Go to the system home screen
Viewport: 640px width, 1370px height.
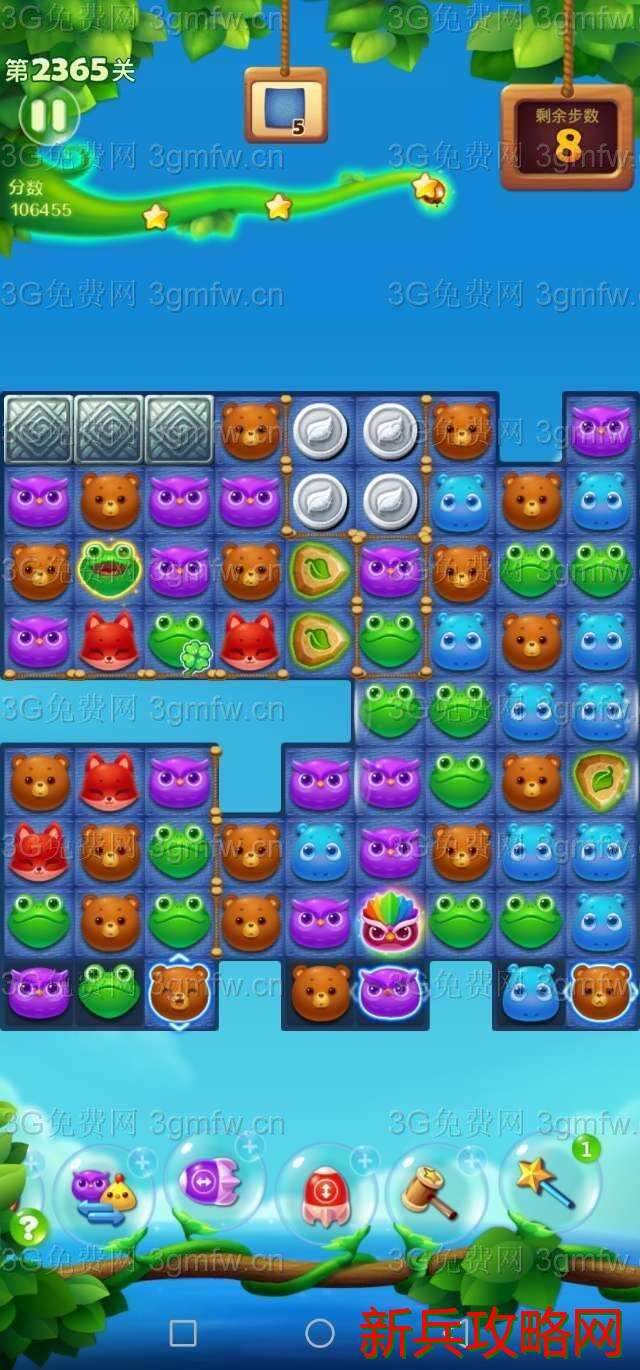click(x=319, y=1333)
